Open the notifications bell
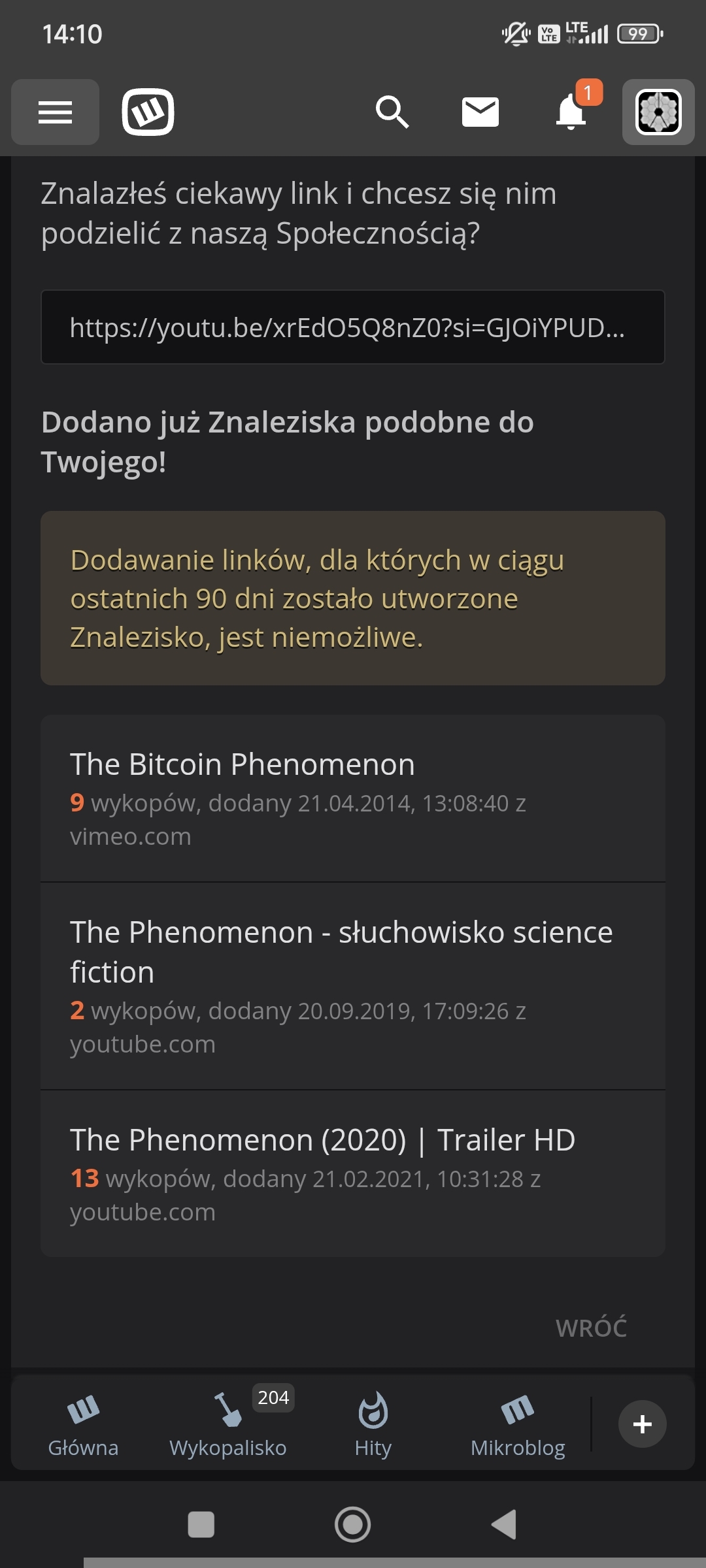Viewport: 706px width, 1568px height. point(571,112)
